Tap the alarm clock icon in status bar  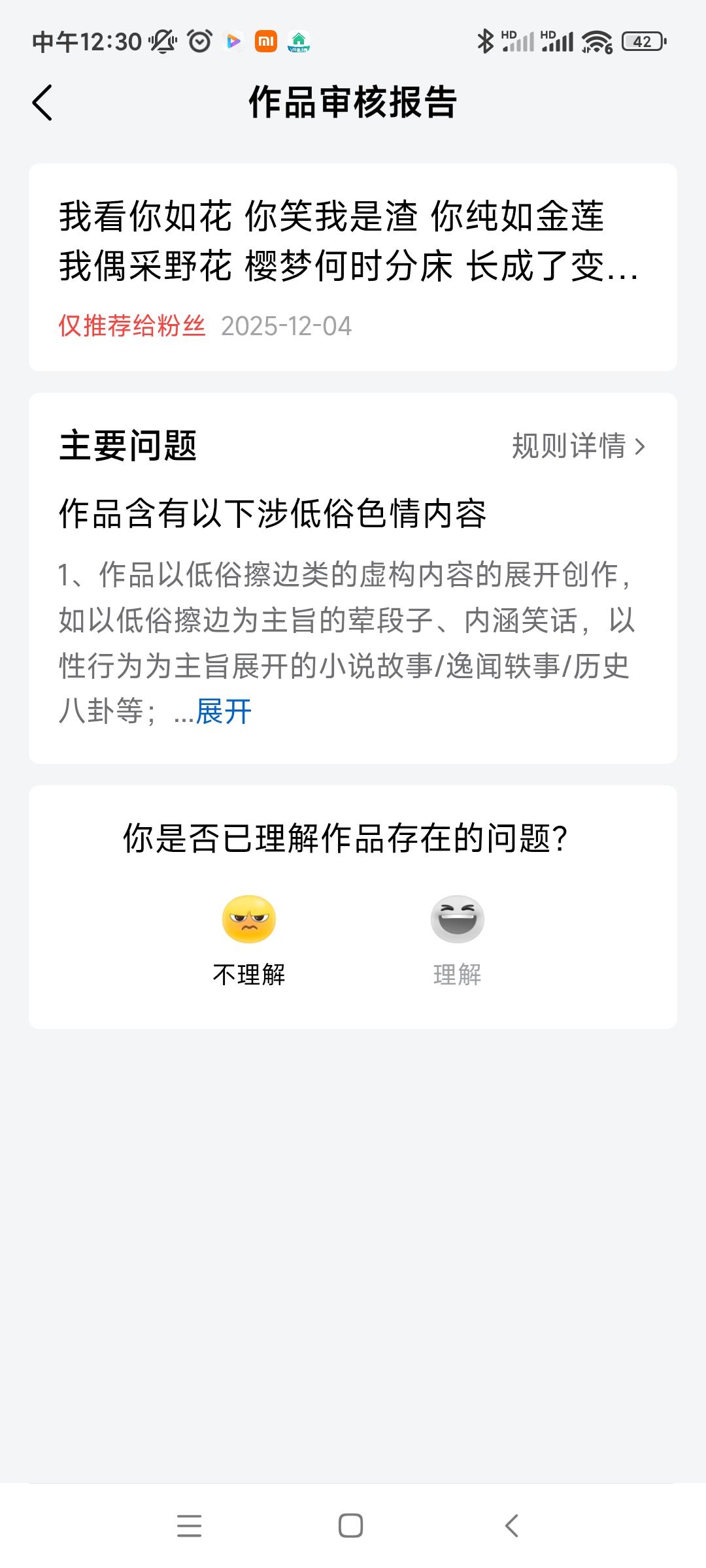tap(198, 41)
